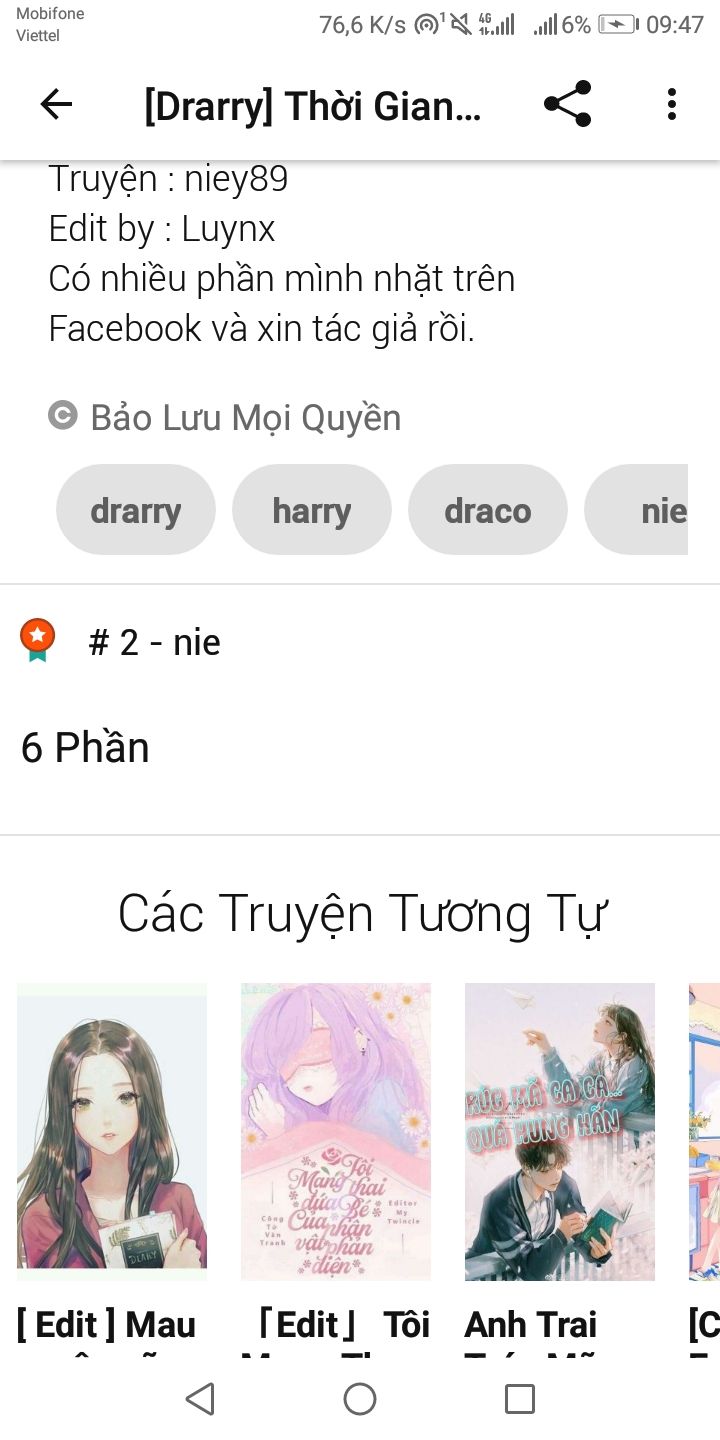720x1440 pixels.
Task: View the 6 Phần chapter list
Action: point(85,748)
